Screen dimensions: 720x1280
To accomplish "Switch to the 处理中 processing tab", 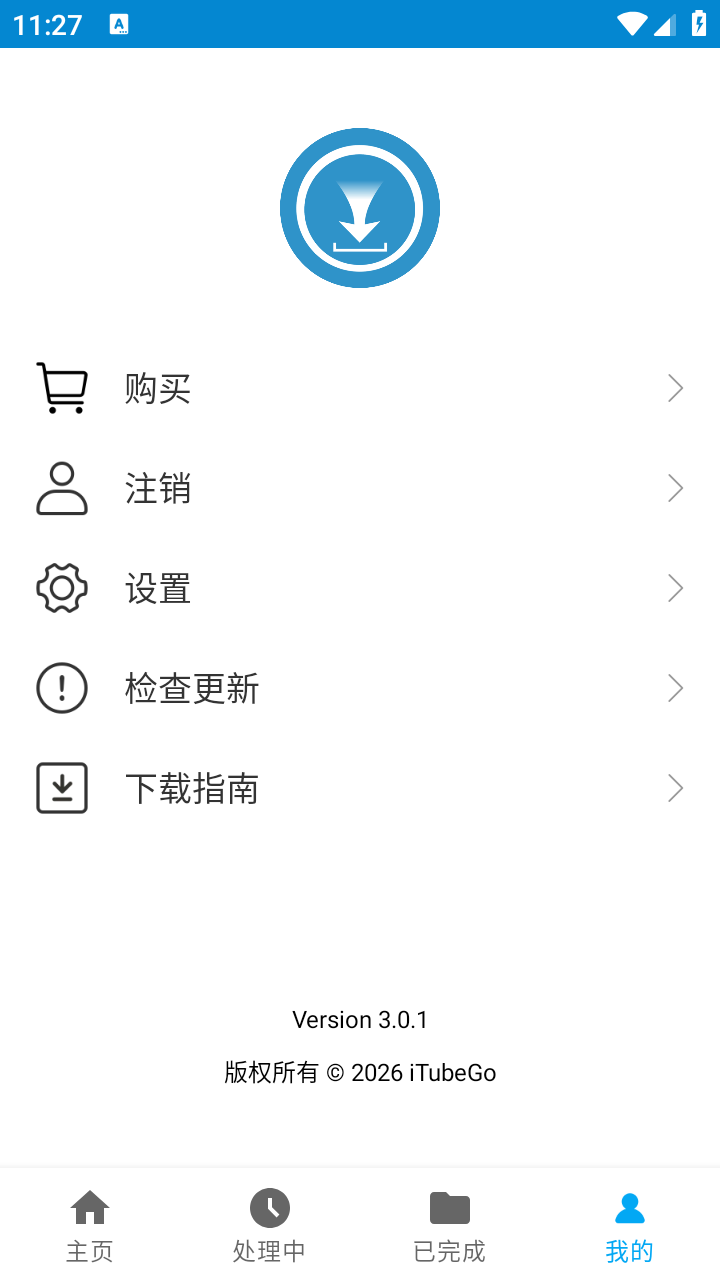I will (x=270, y=1224).
